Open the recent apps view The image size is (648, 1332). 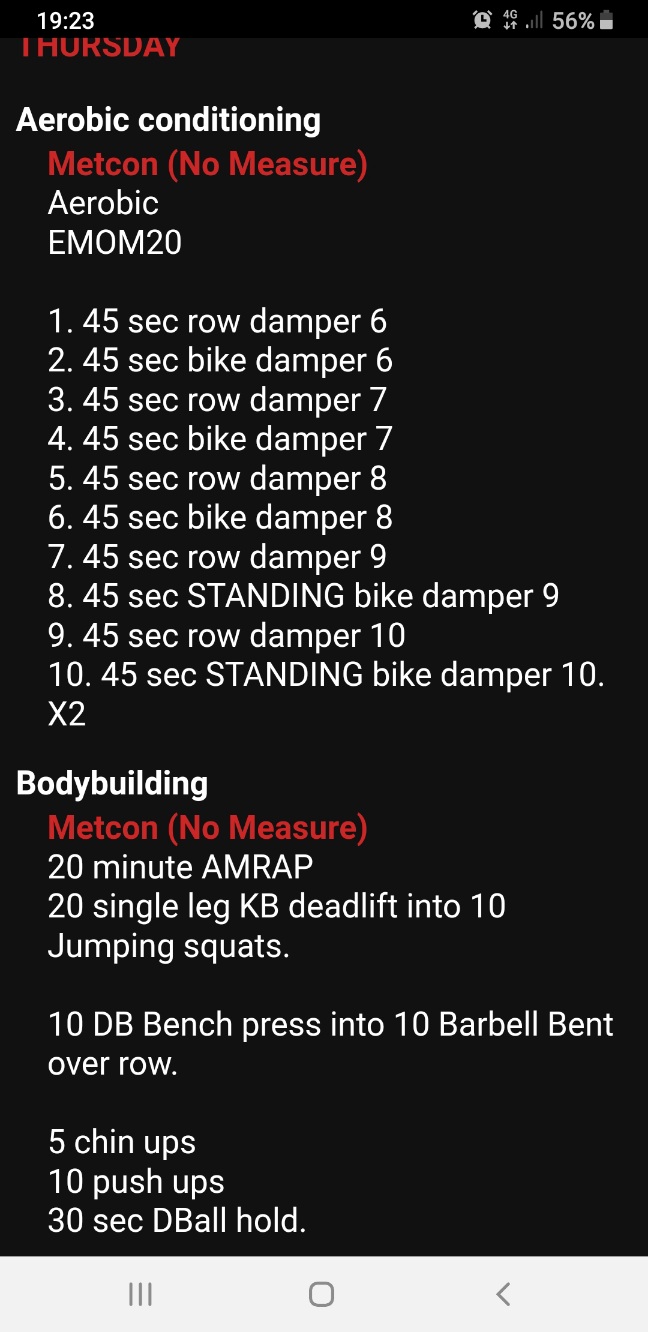141,1294
